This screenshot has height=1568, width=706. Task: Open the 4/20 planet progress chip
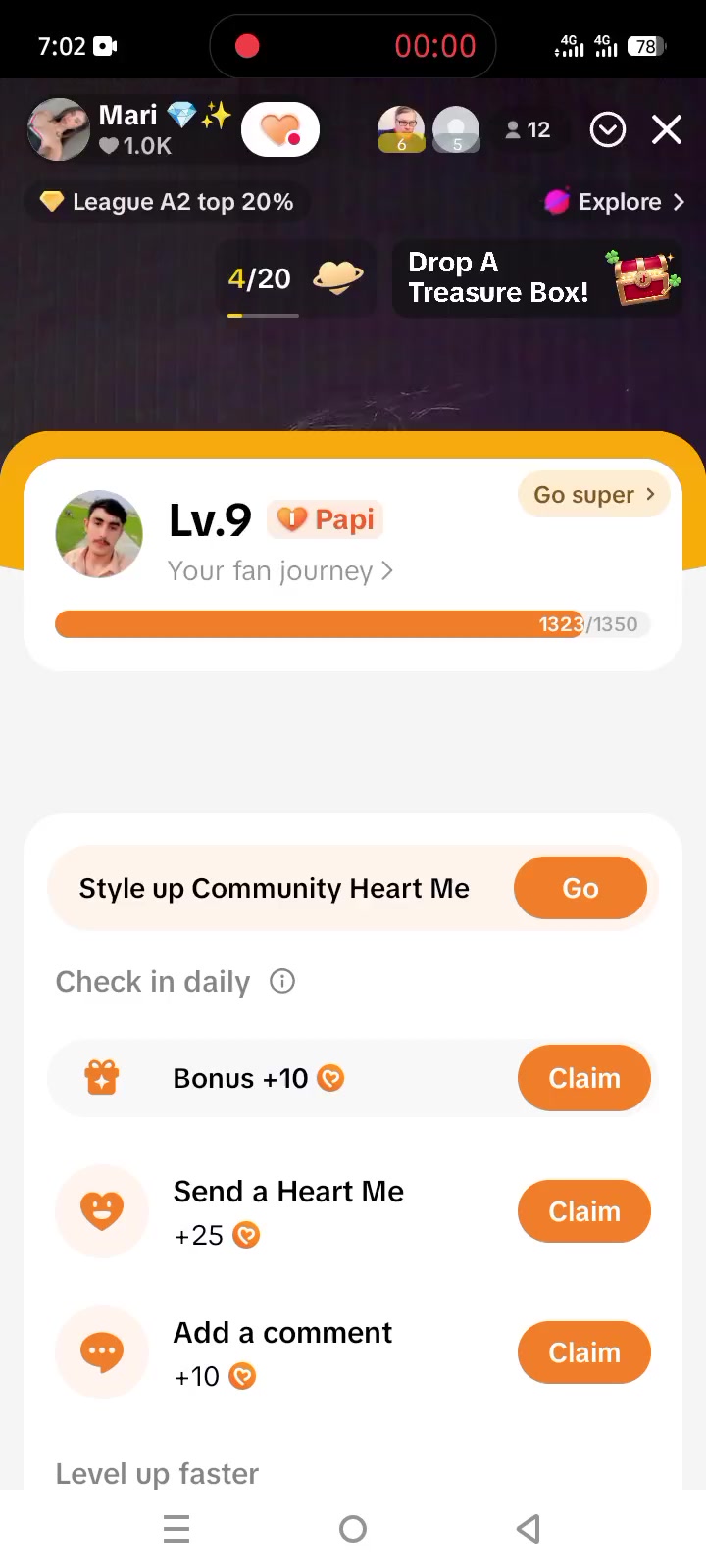coord(295,279)
